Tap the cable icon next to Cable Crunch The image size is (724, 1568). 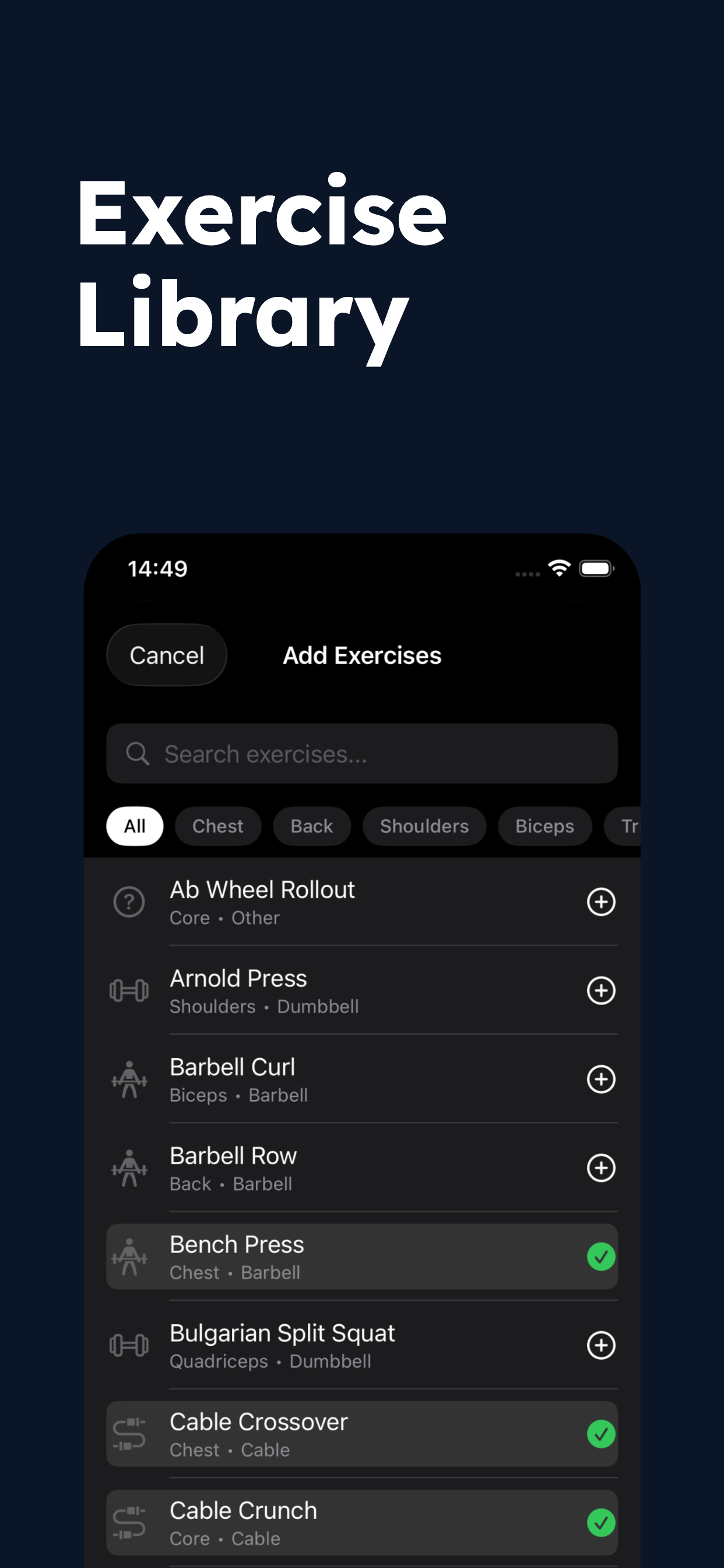click(128, 1523)
